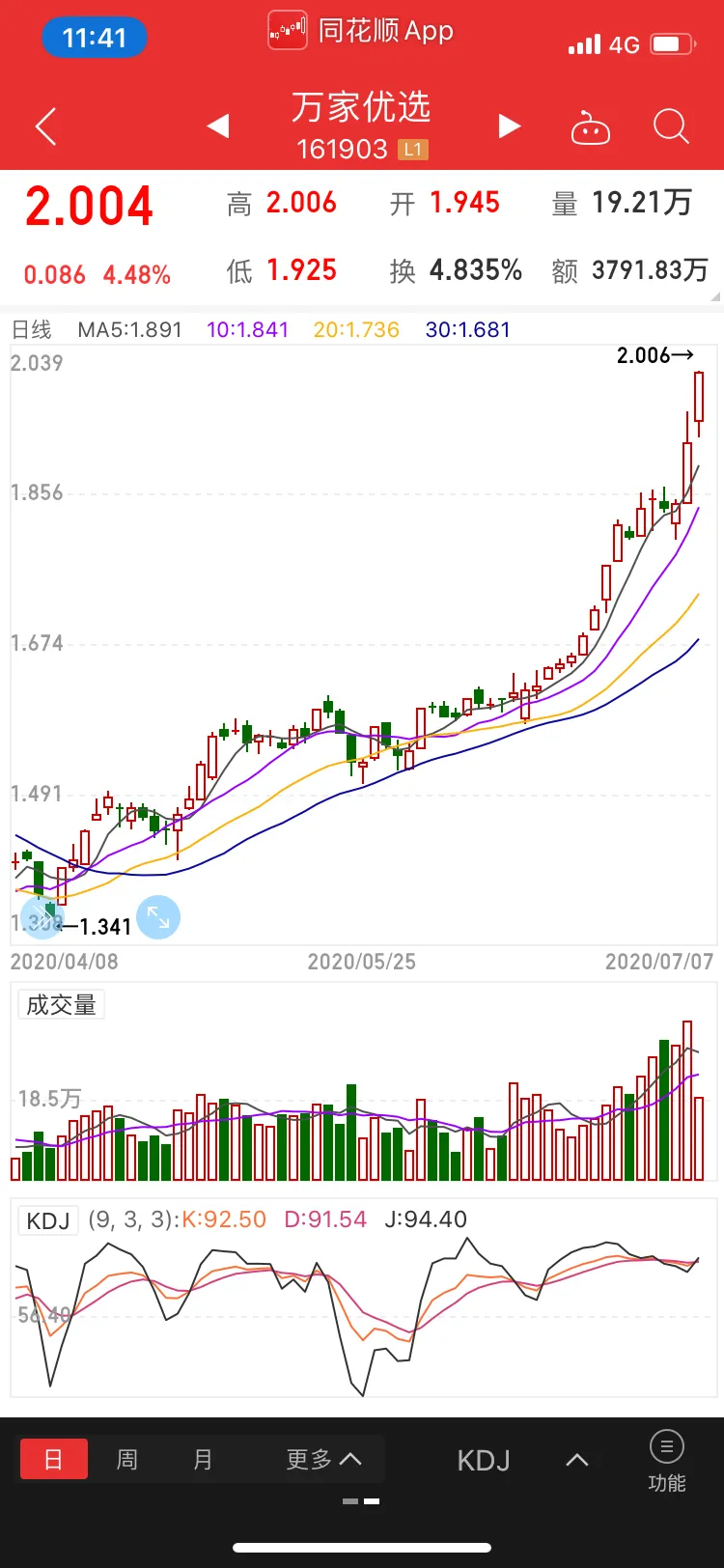The height and width of the screenshot is (1568, 724).
Task: Tap the left arrow to view previous fund
Action: (218, 126)
